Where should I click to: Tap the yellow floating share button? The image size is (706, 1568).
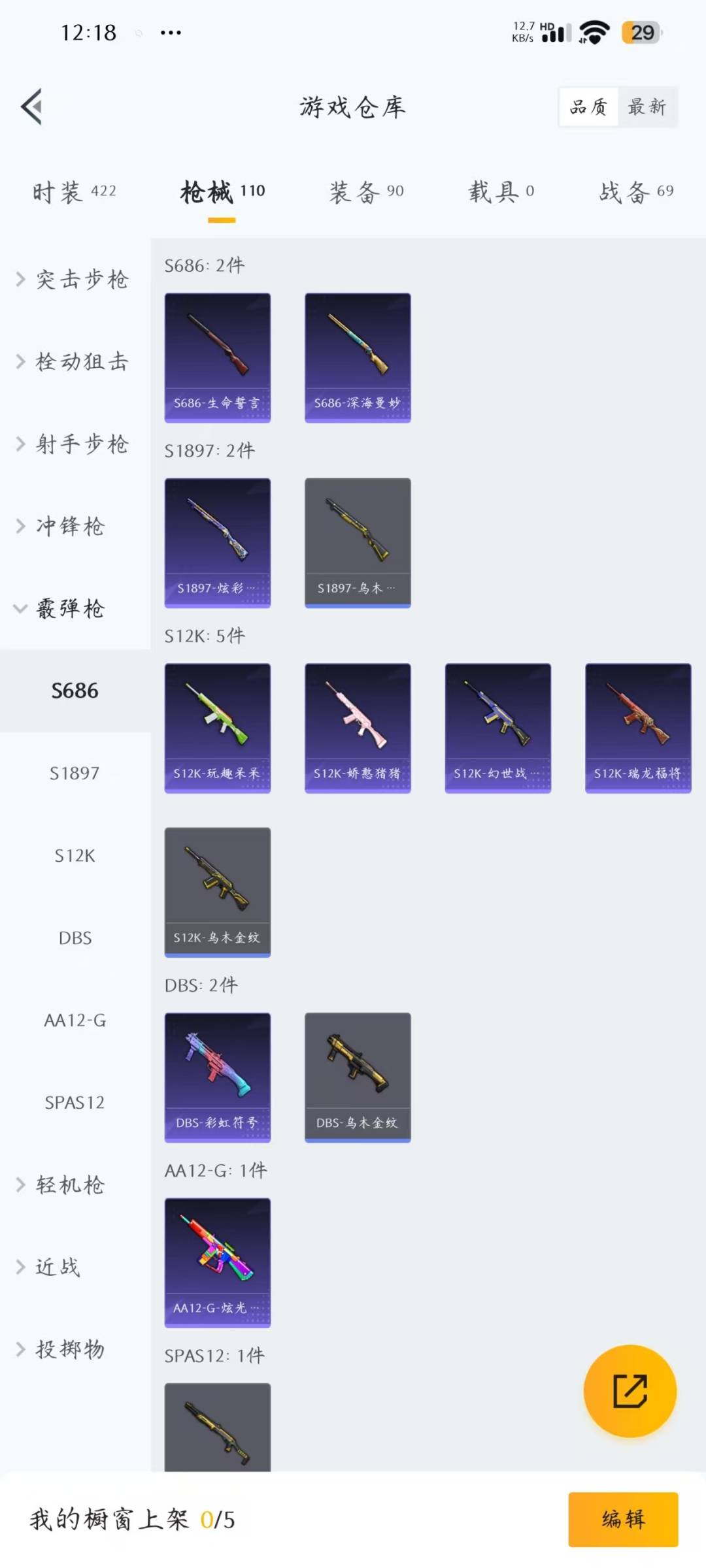point(630,1391)
